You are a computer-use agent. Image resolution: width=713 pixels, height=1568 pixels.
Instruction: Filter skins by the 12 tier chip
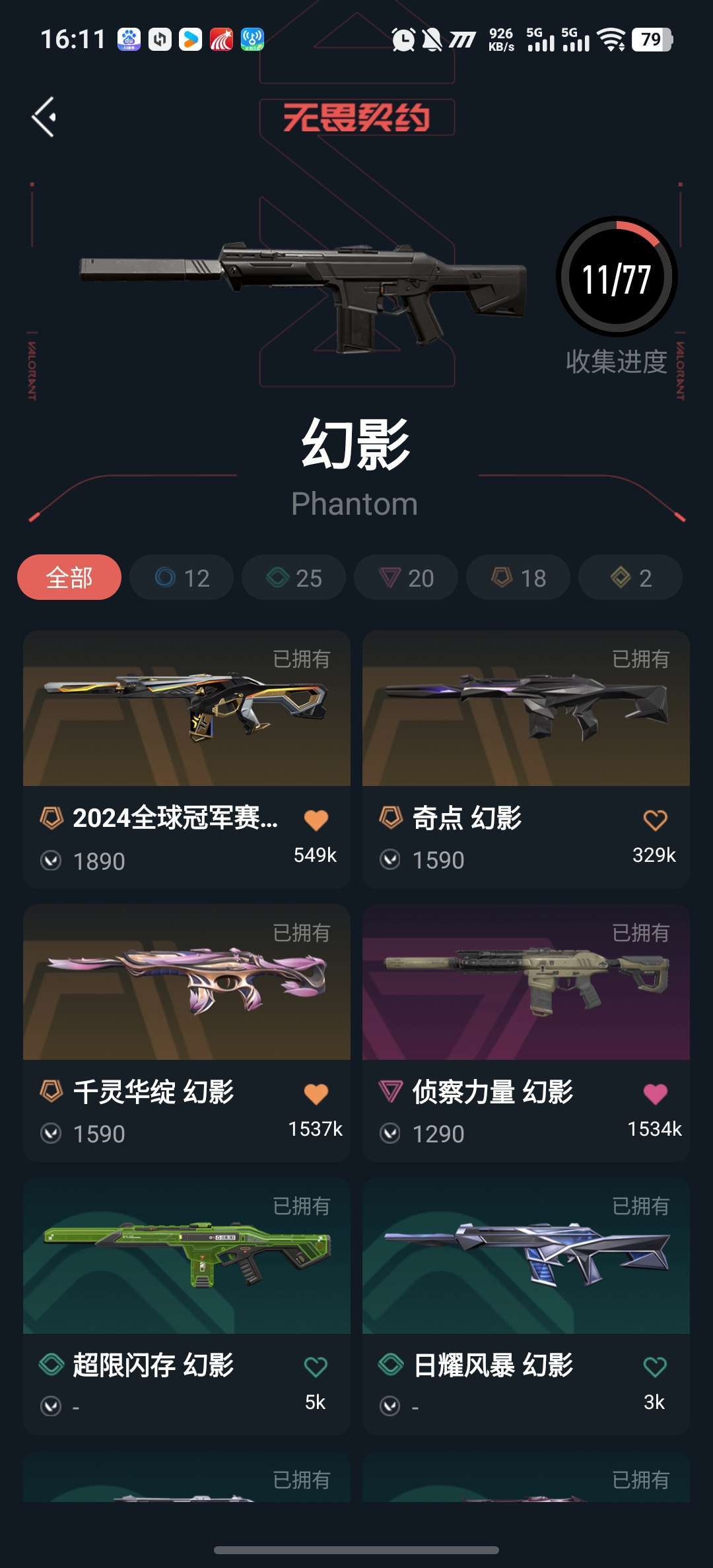tap(182, 577)
